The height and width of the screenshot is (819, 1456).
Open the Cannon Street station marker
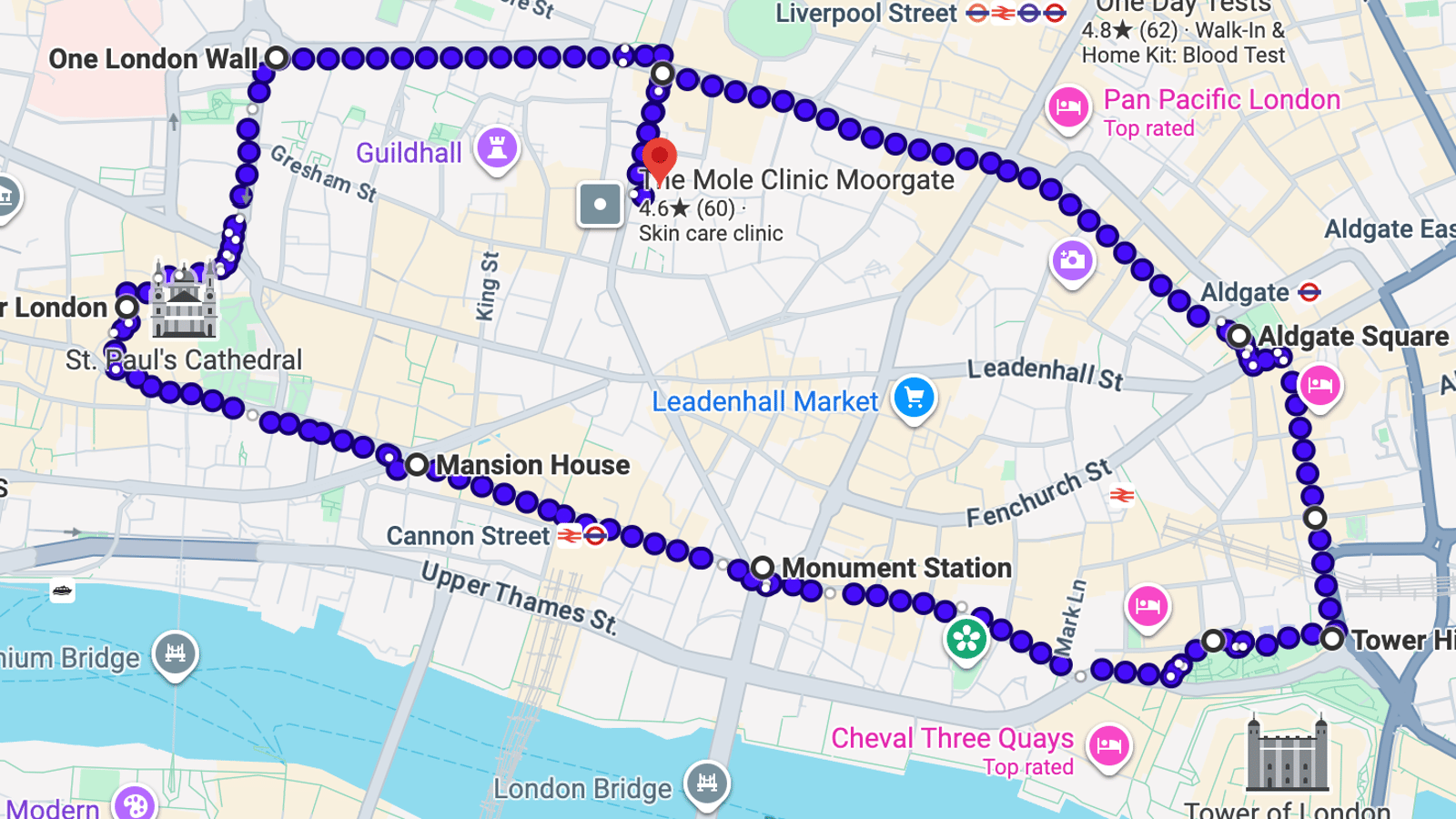click(582, 536)
